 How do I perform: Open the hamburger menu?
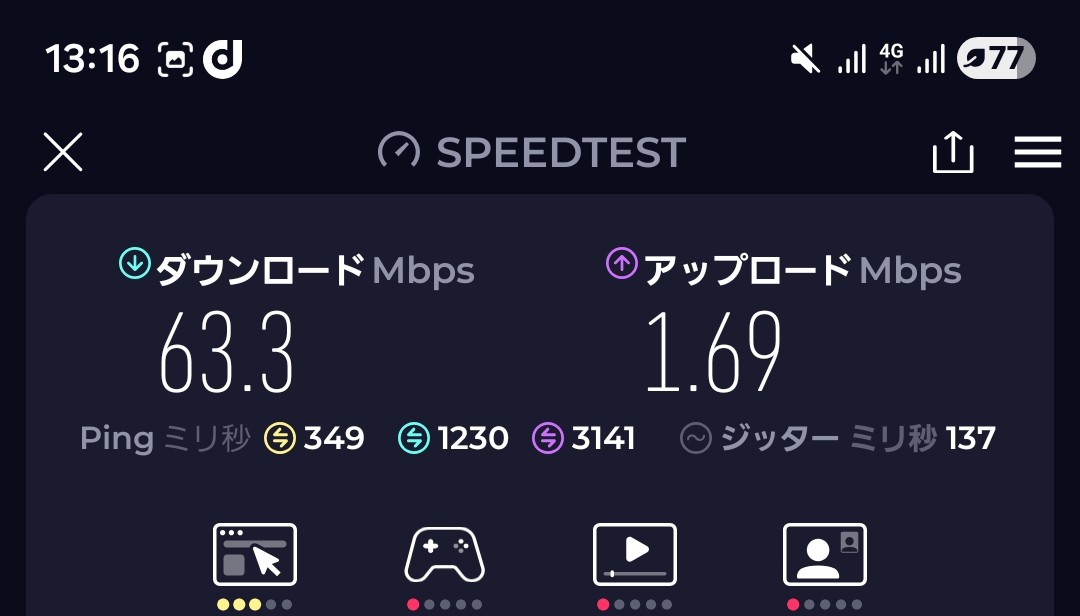(x=1037, y=153)
